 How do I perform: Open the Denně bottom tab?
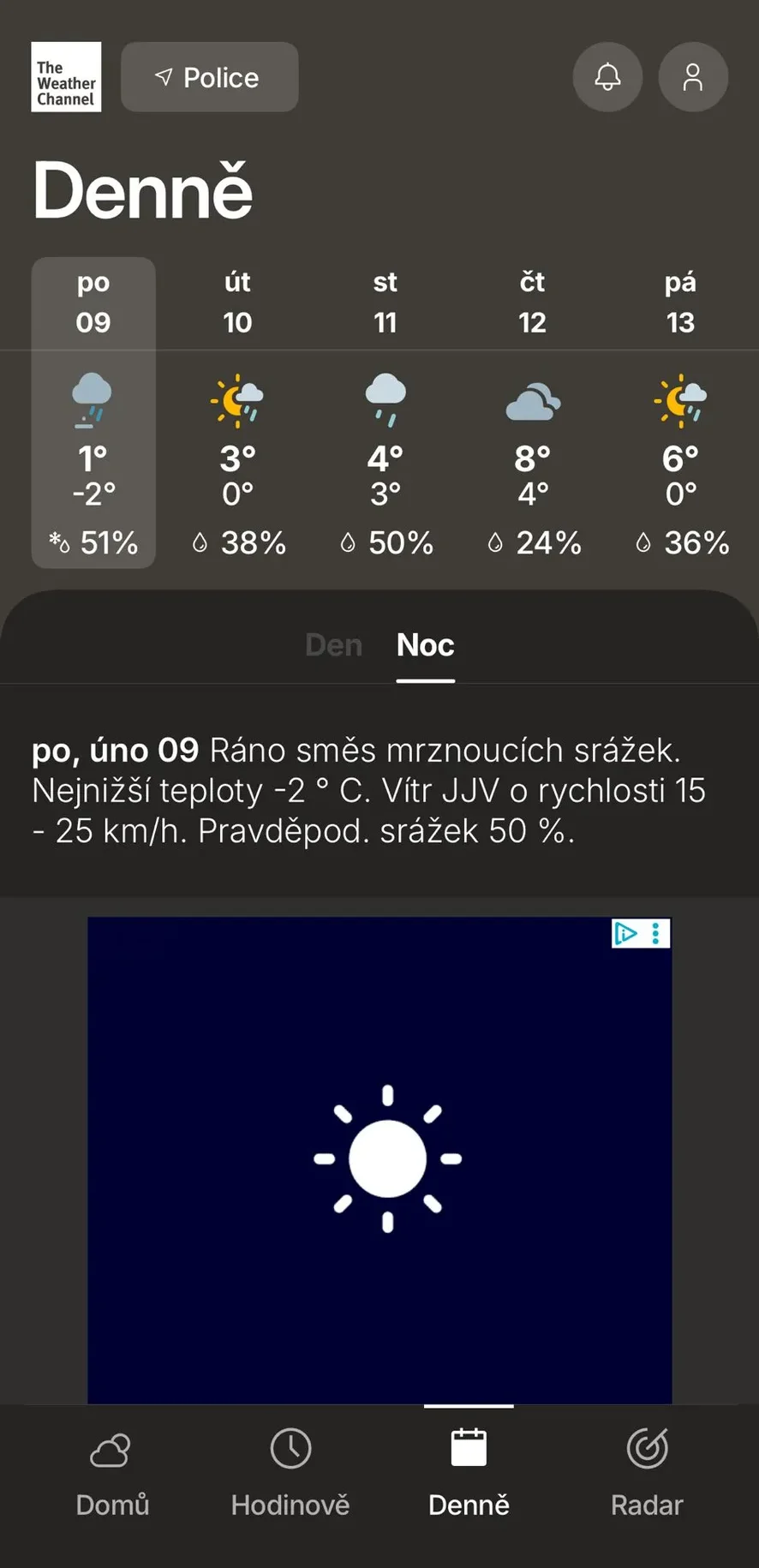[x=469, y=1472]
